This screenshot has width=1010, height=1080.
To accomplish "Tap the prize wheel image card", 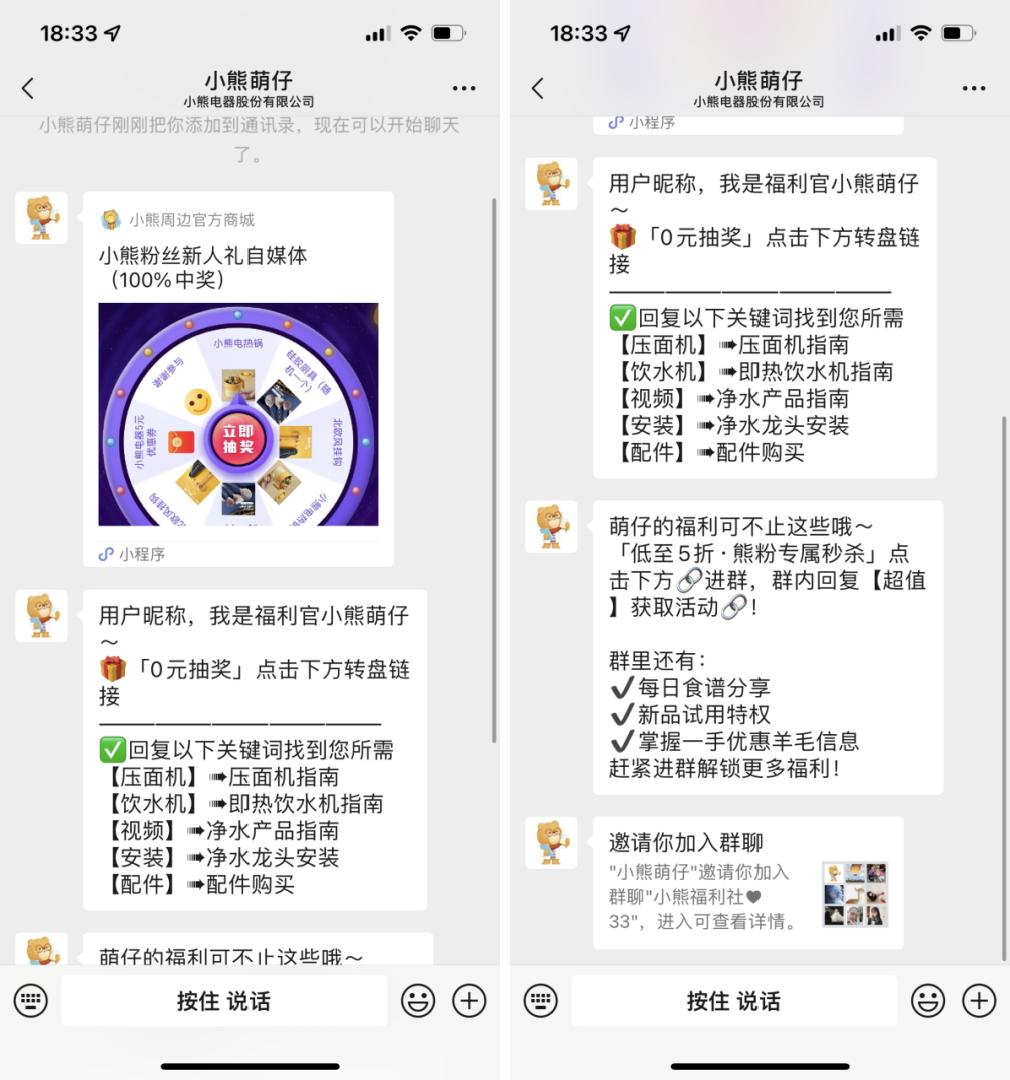I will (238, 415).
